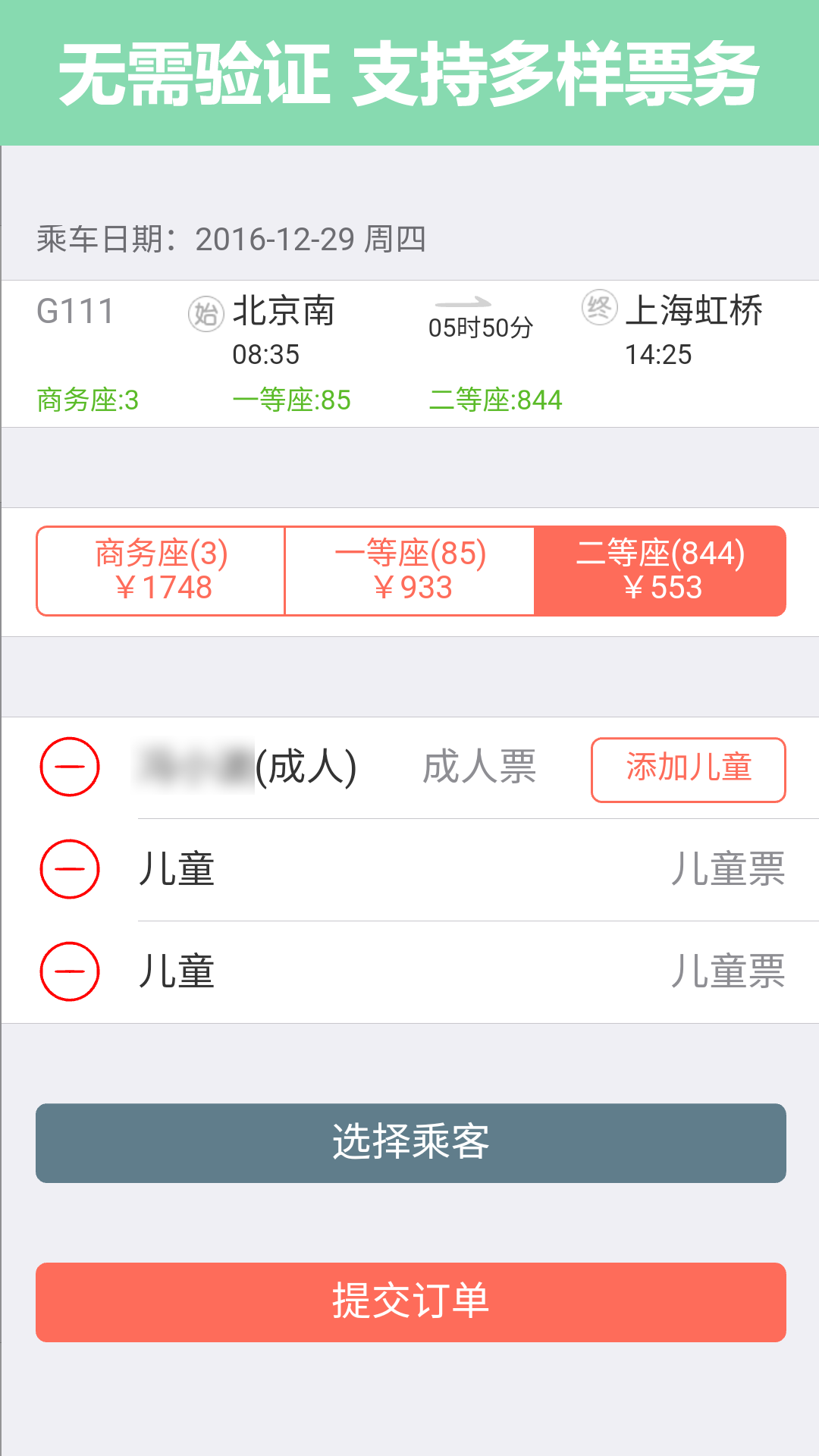Viewport: 819px width, 1456px height.
Task: Remove the first 儿童 passenger
Action: point(69,870)
